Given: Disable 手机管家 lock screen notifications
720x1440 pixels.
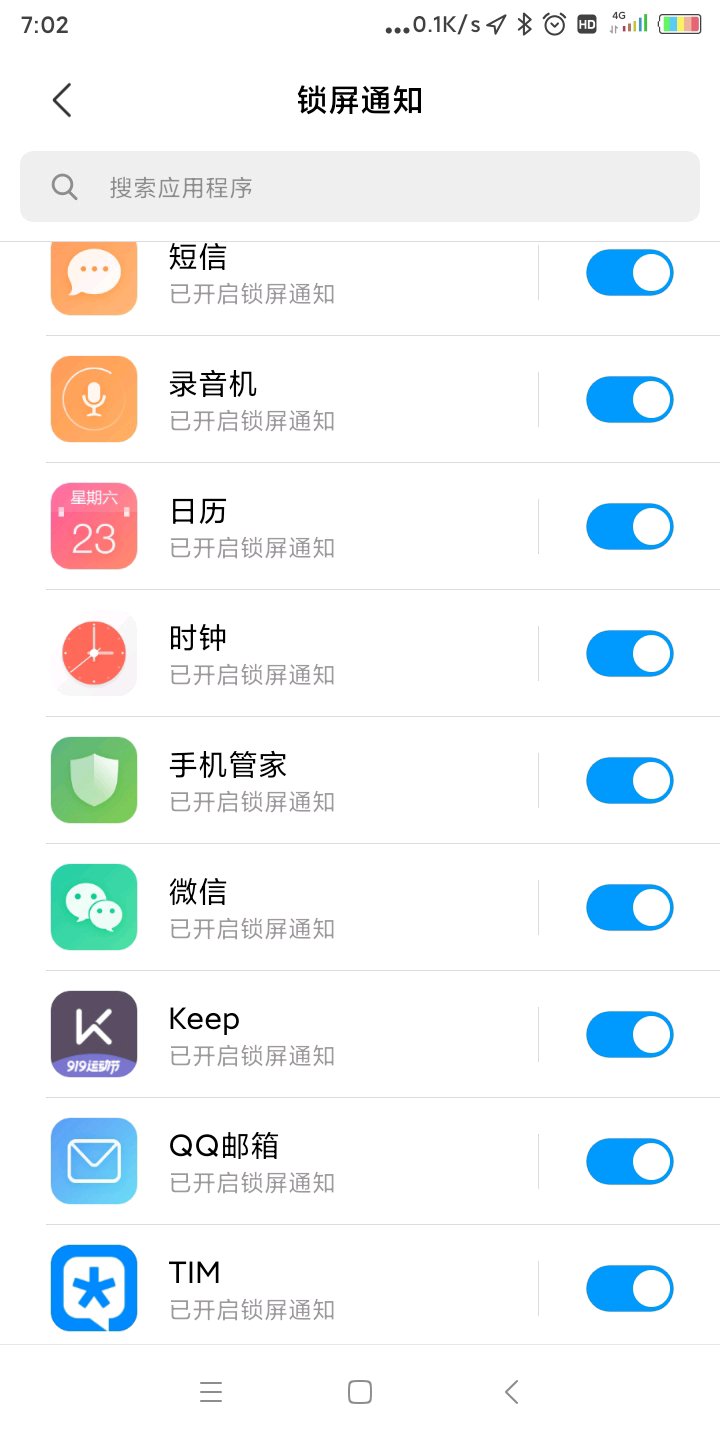Looking at the screenshot, I should 629,781.
